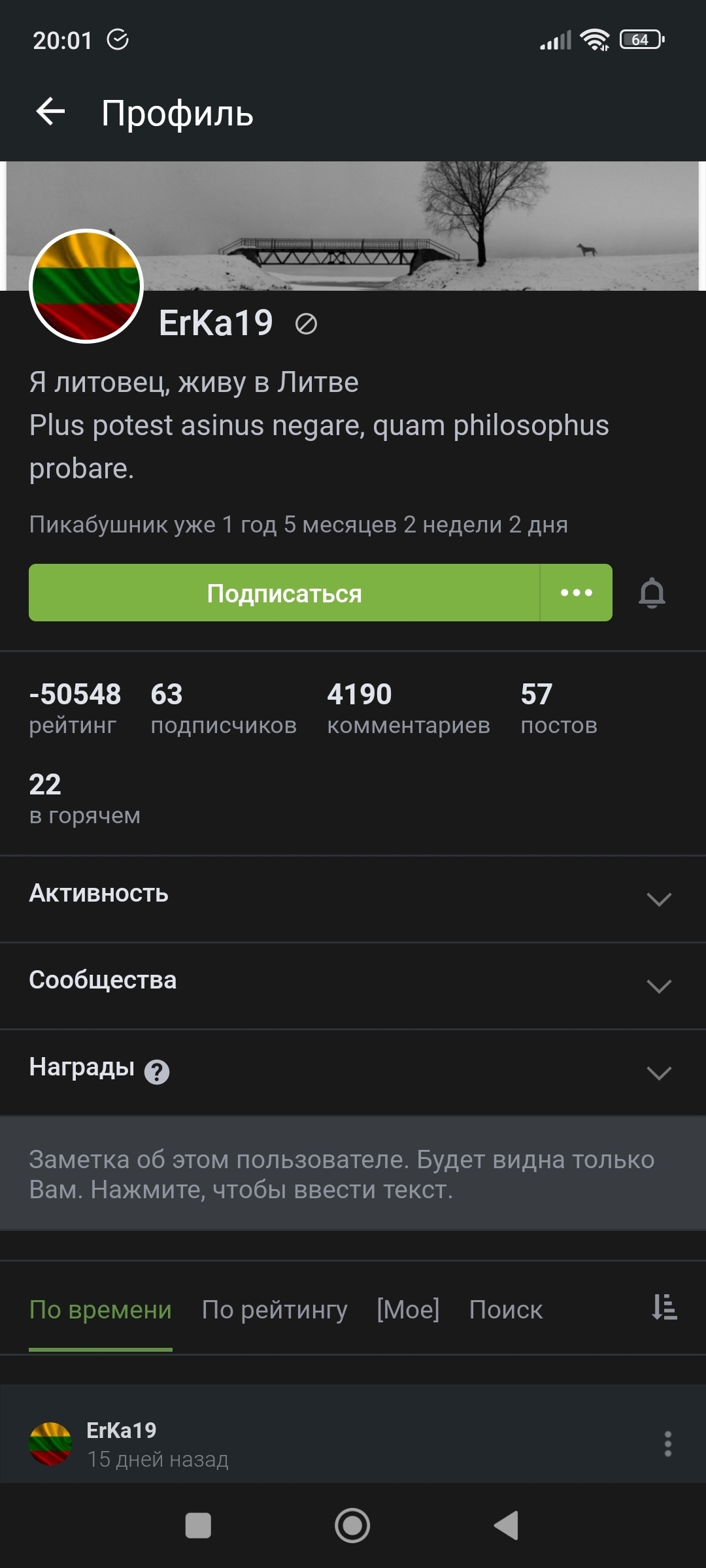Expand the Награды section
Screen dimensions: 706x1568
[x=658, y=1073]
